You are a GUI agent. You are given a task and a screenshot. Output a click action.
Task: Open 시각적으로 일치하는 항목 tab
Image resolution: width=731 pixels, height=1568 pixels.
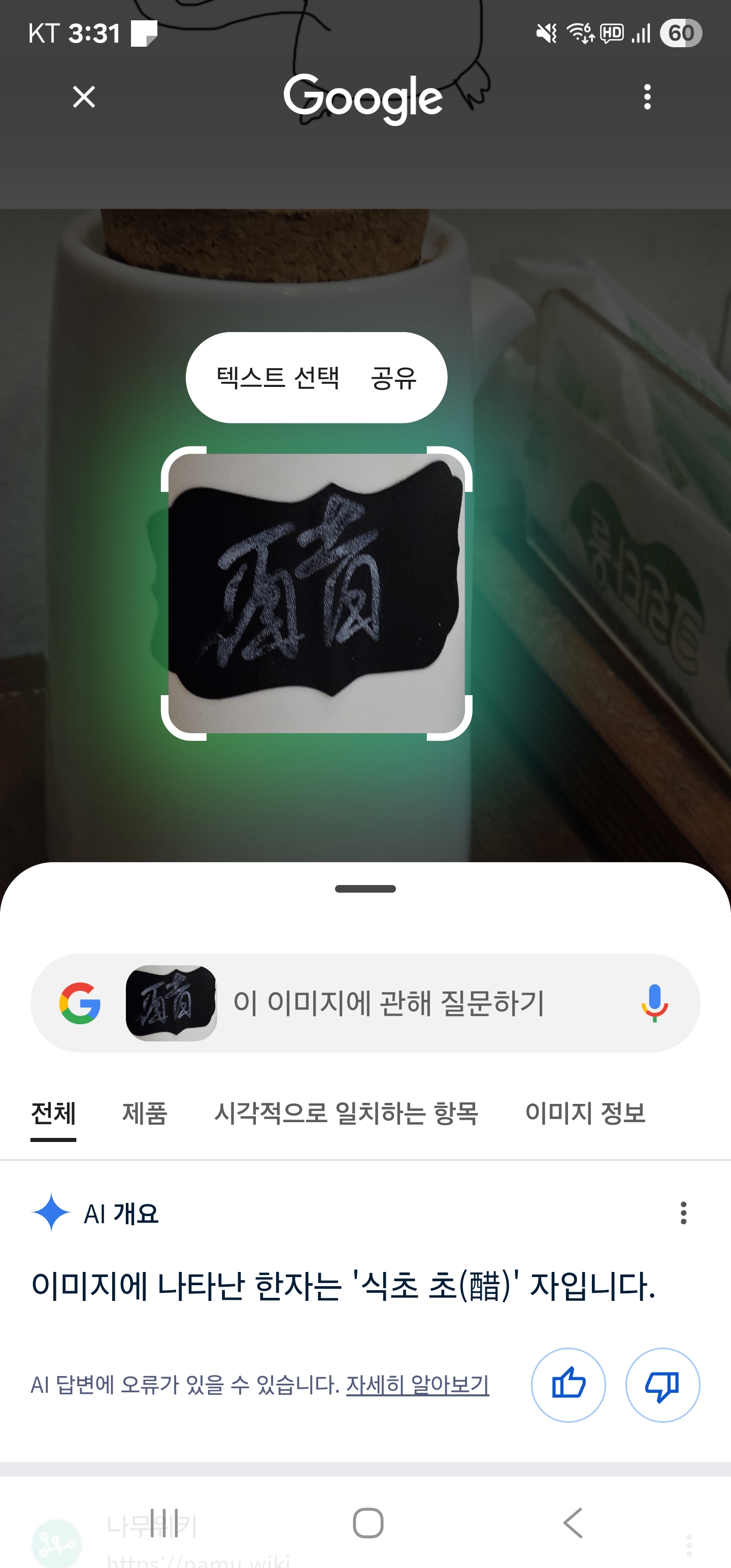coord(346,1114)
